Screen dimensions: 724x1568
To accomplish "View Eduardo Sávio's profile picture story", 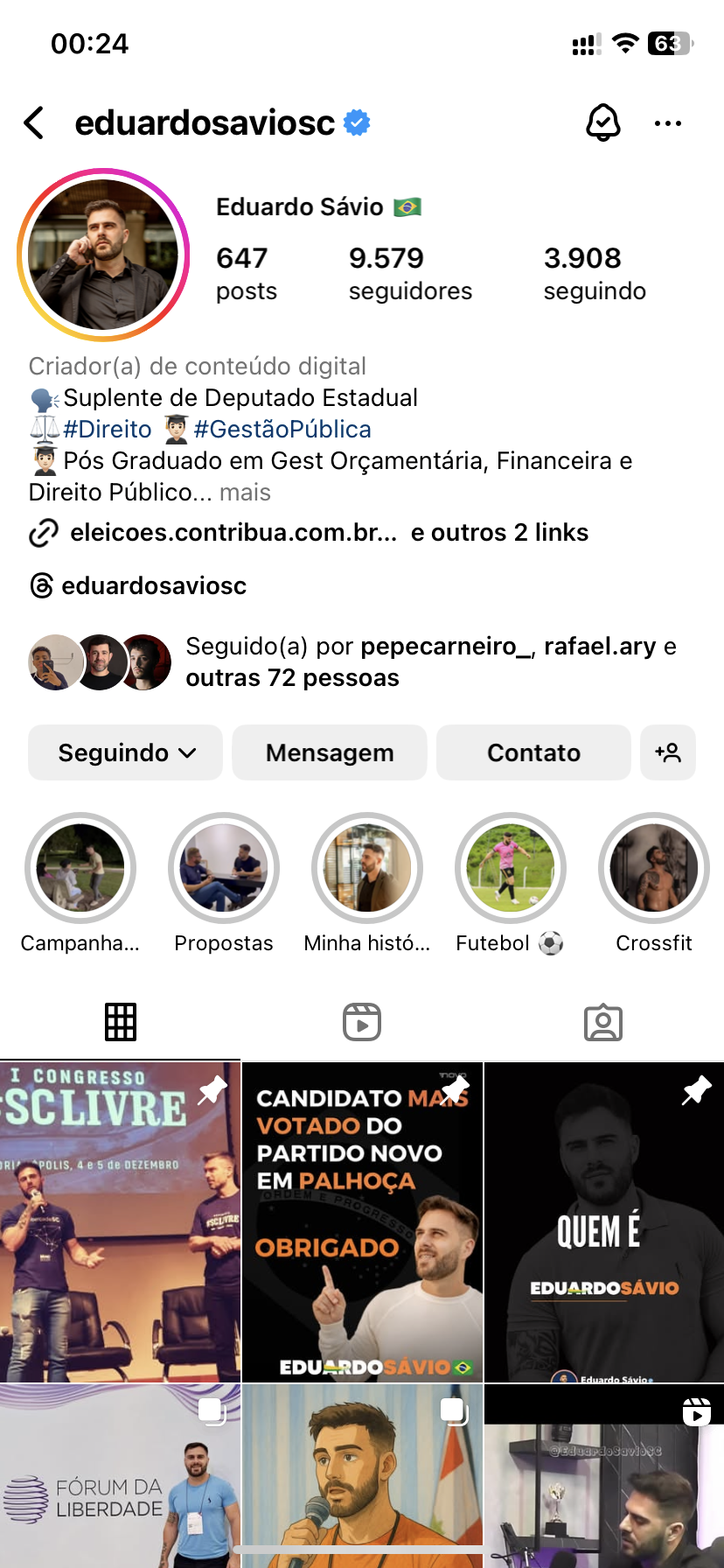I will coord(103,255).
